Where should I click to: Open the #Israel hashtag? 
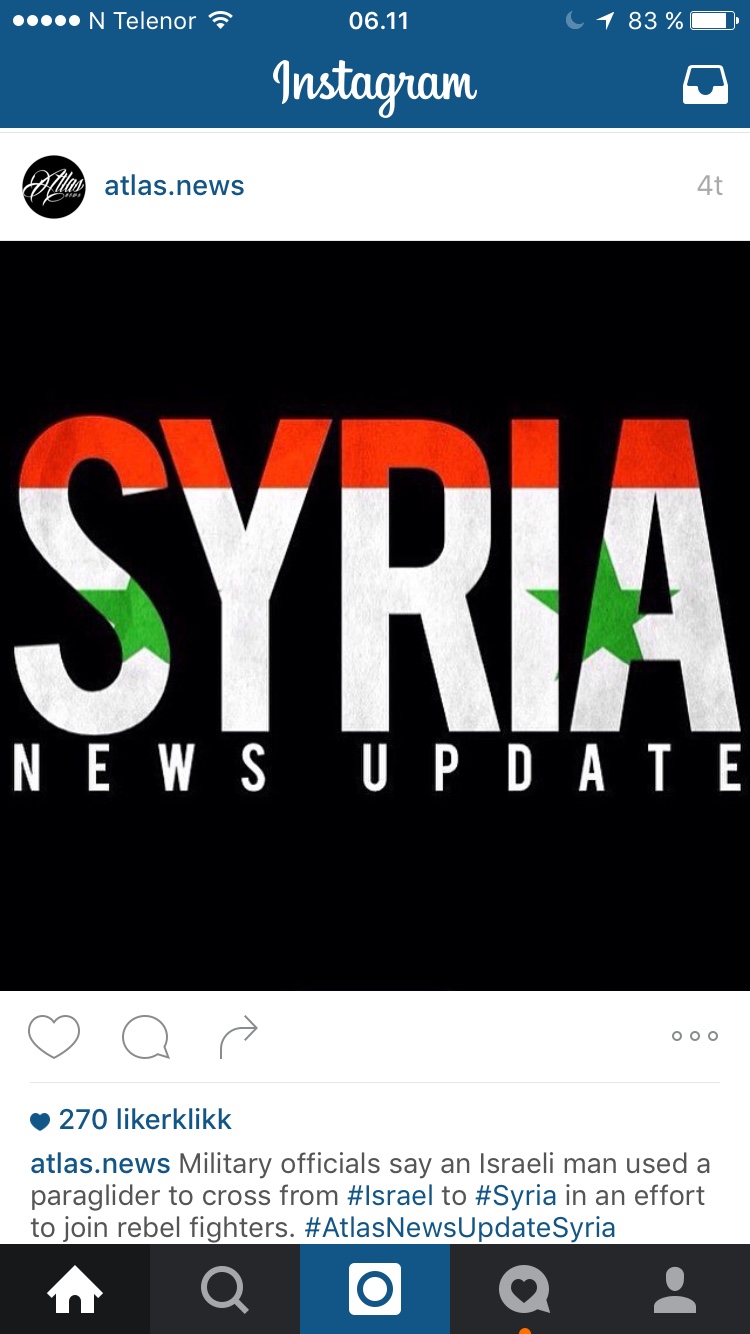(390, 1195)
